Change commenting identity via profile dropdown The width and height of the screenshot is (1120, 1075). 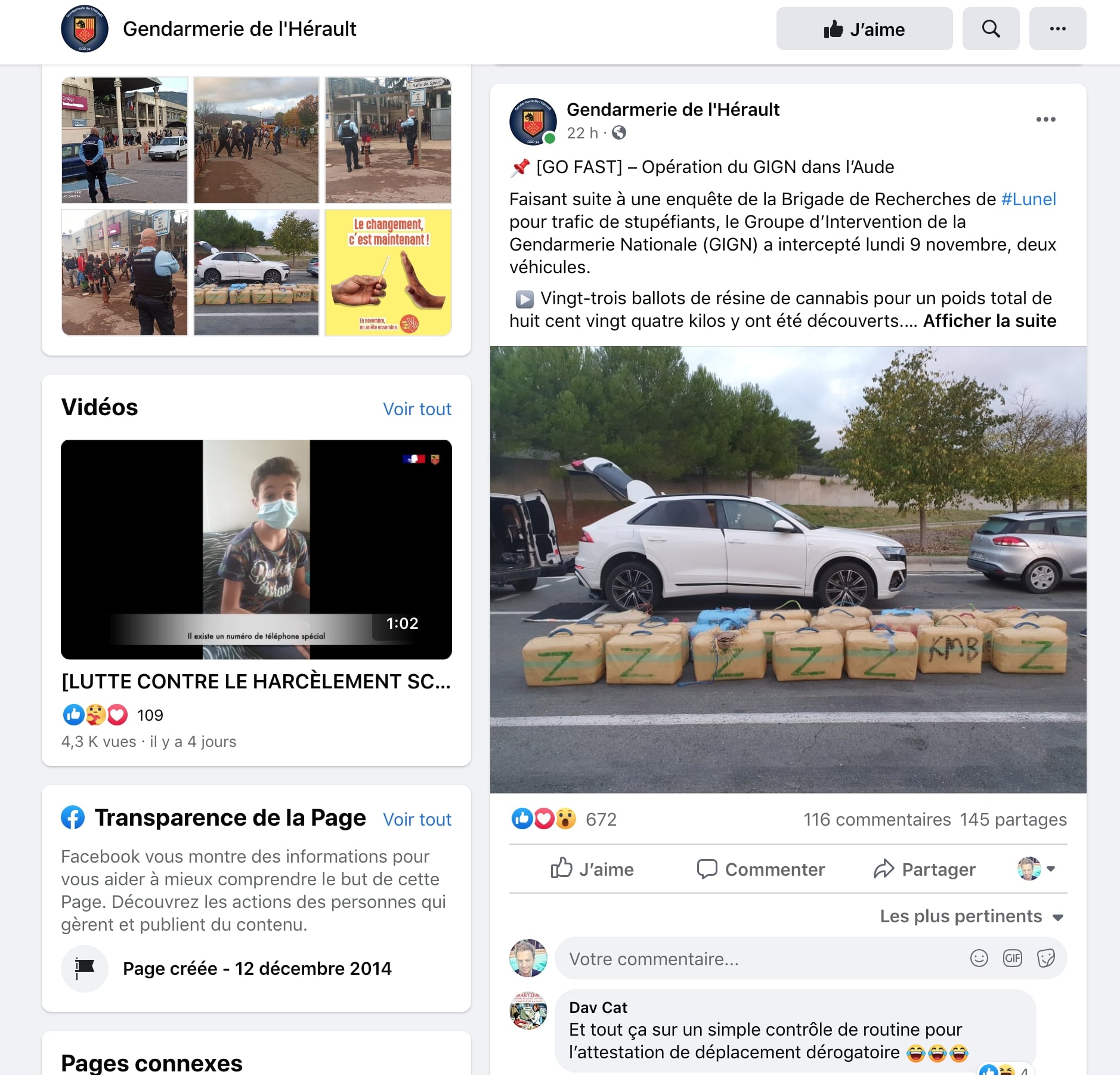click(1037, 869)
